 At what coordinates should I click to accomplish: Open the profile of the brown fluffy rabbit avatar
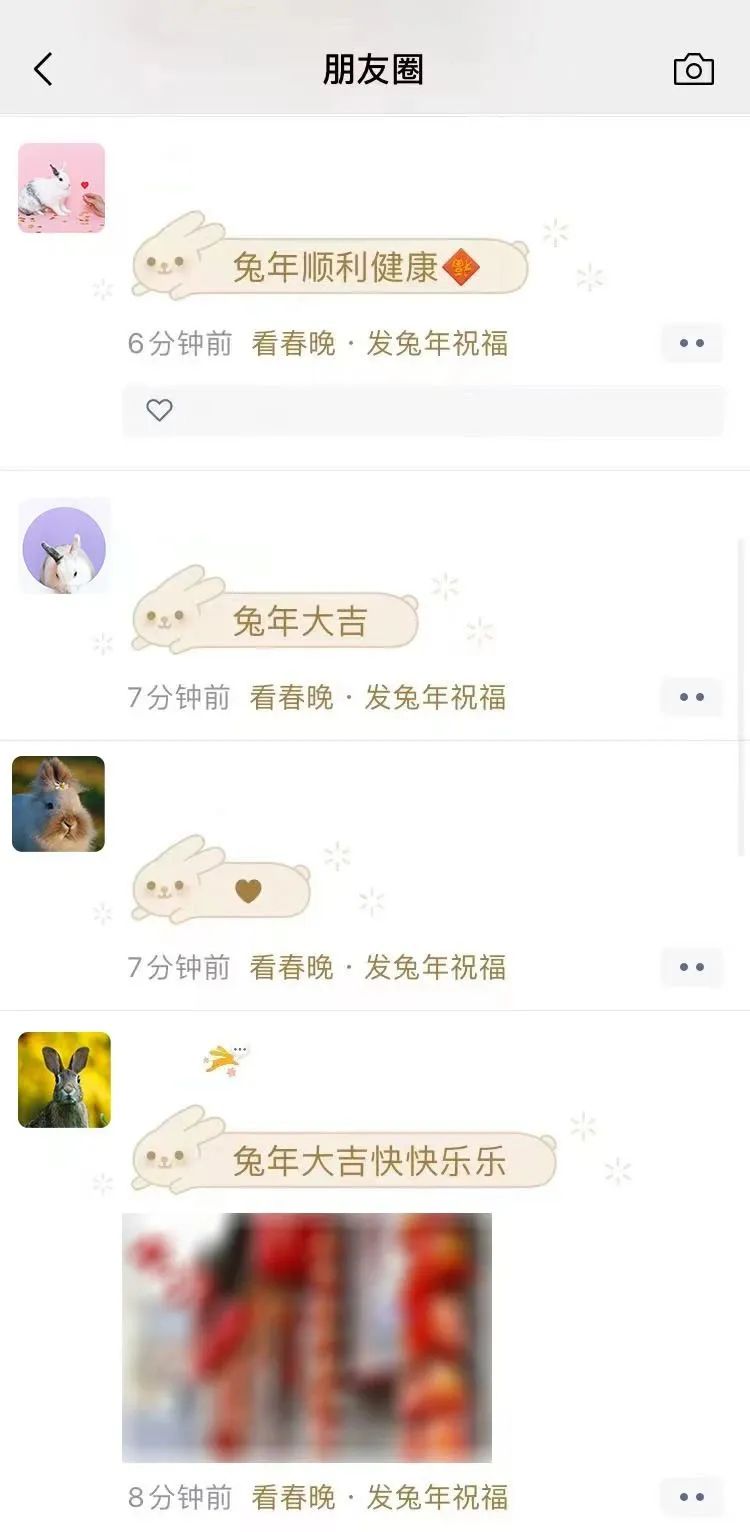[58, 804]
